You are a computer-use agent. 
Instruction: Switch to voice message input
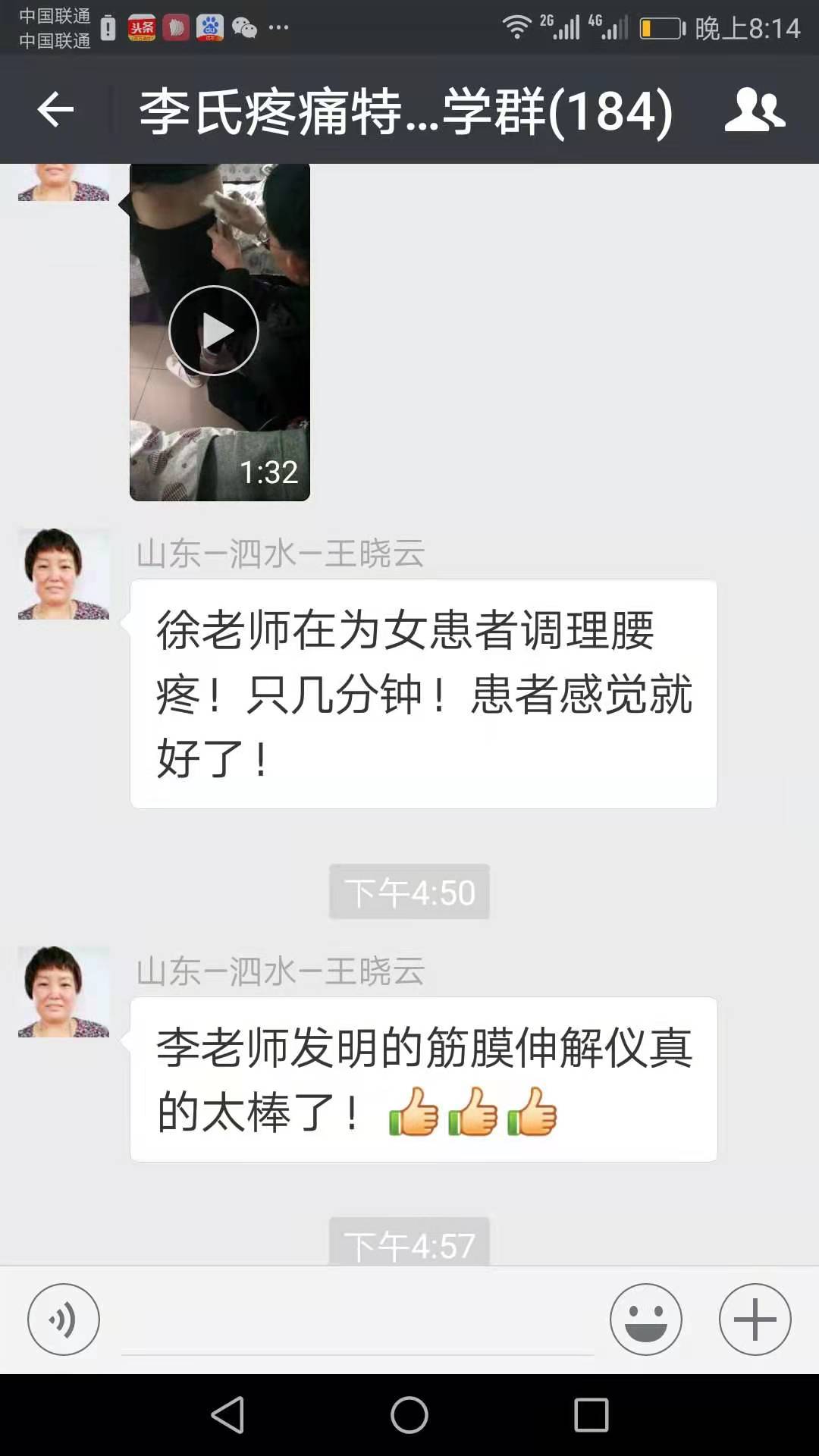pos(64,1319)
